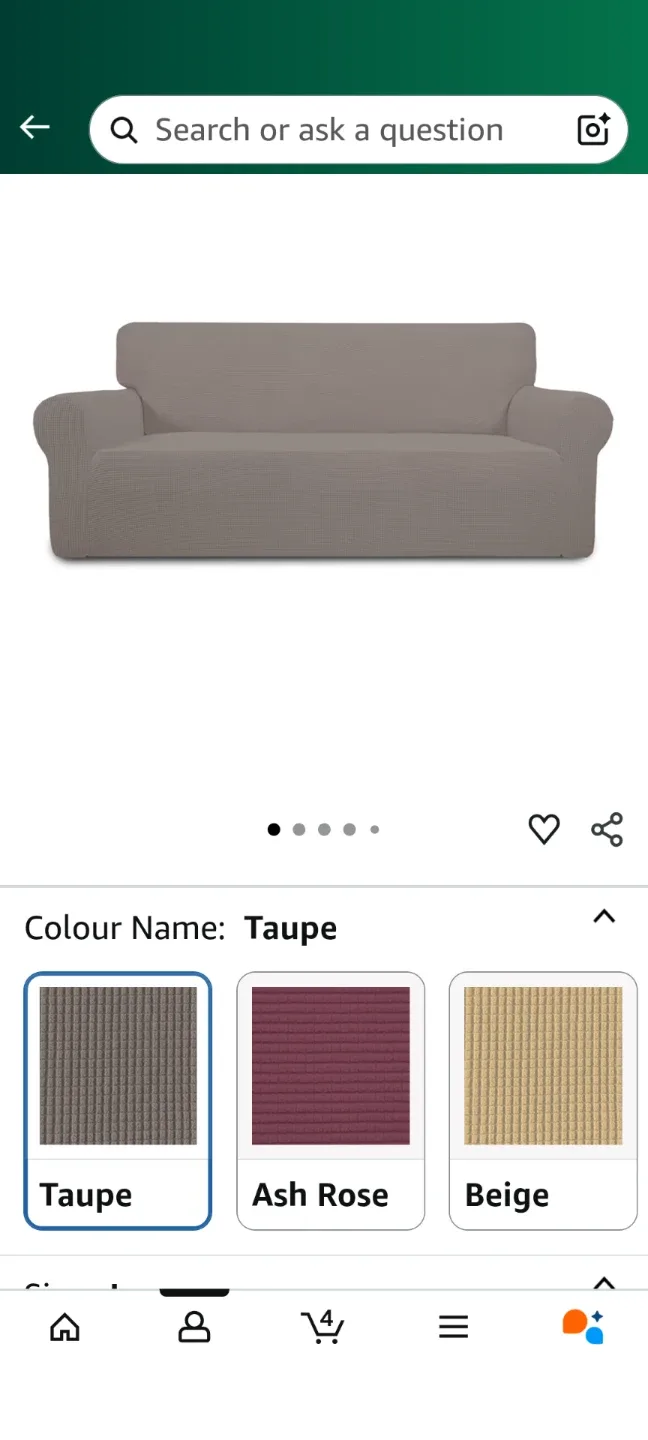The height and width of the screenshot is (1440, 648).
Task: Switch to the account profile tab
Action: 194,1327
